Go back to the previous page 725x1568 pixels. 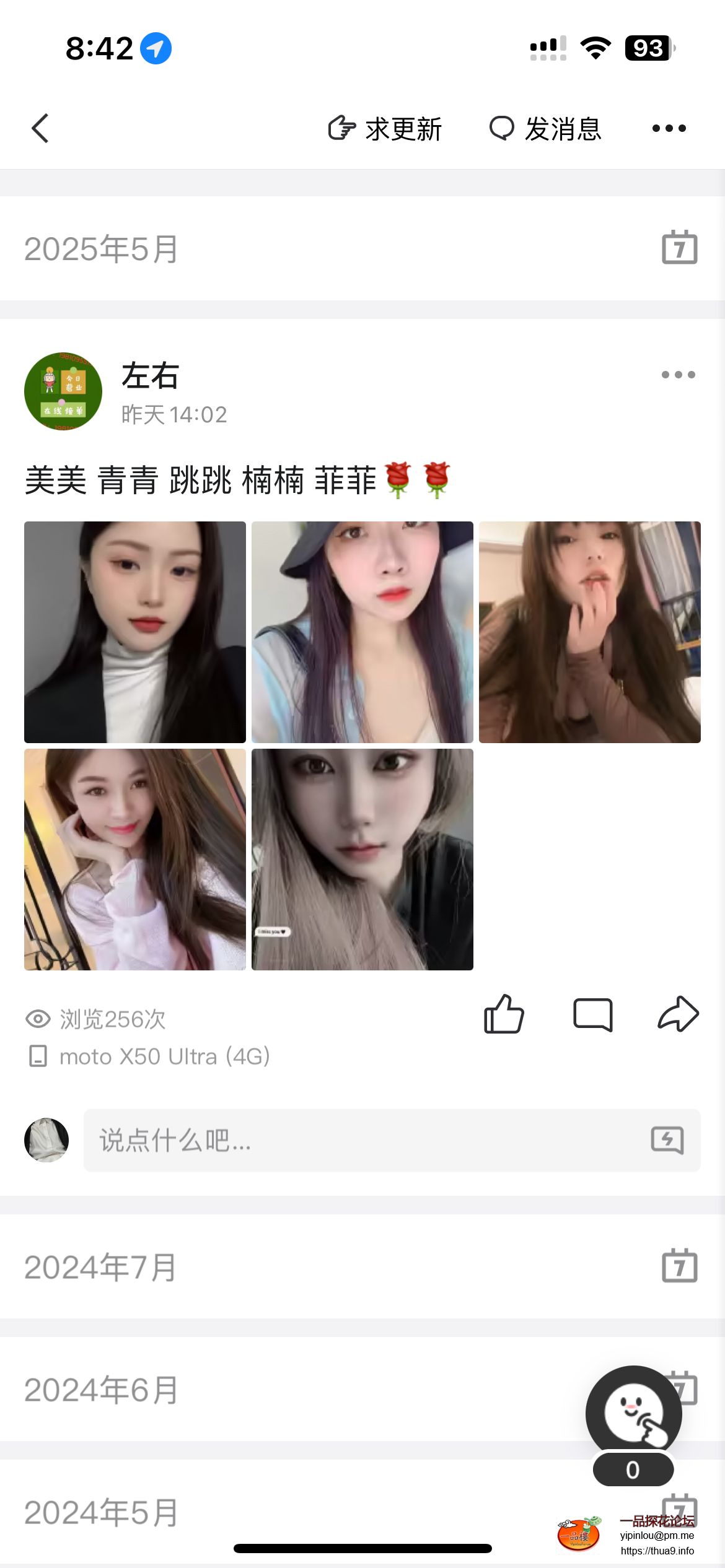click(x=40, y=128)
